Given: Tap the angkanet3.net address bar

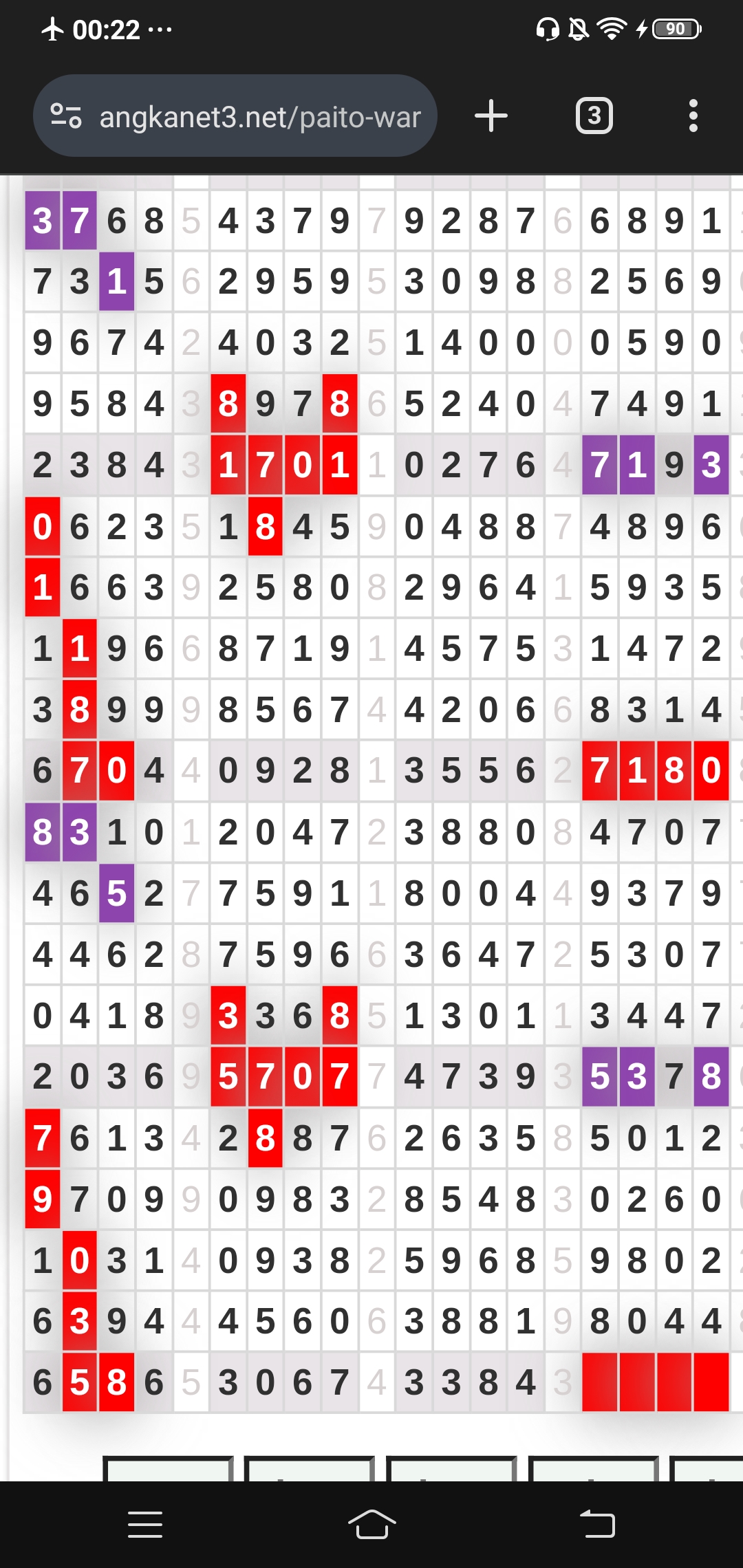Looking at the screenshot, I should pyautogui.click(x=260, y=117).
